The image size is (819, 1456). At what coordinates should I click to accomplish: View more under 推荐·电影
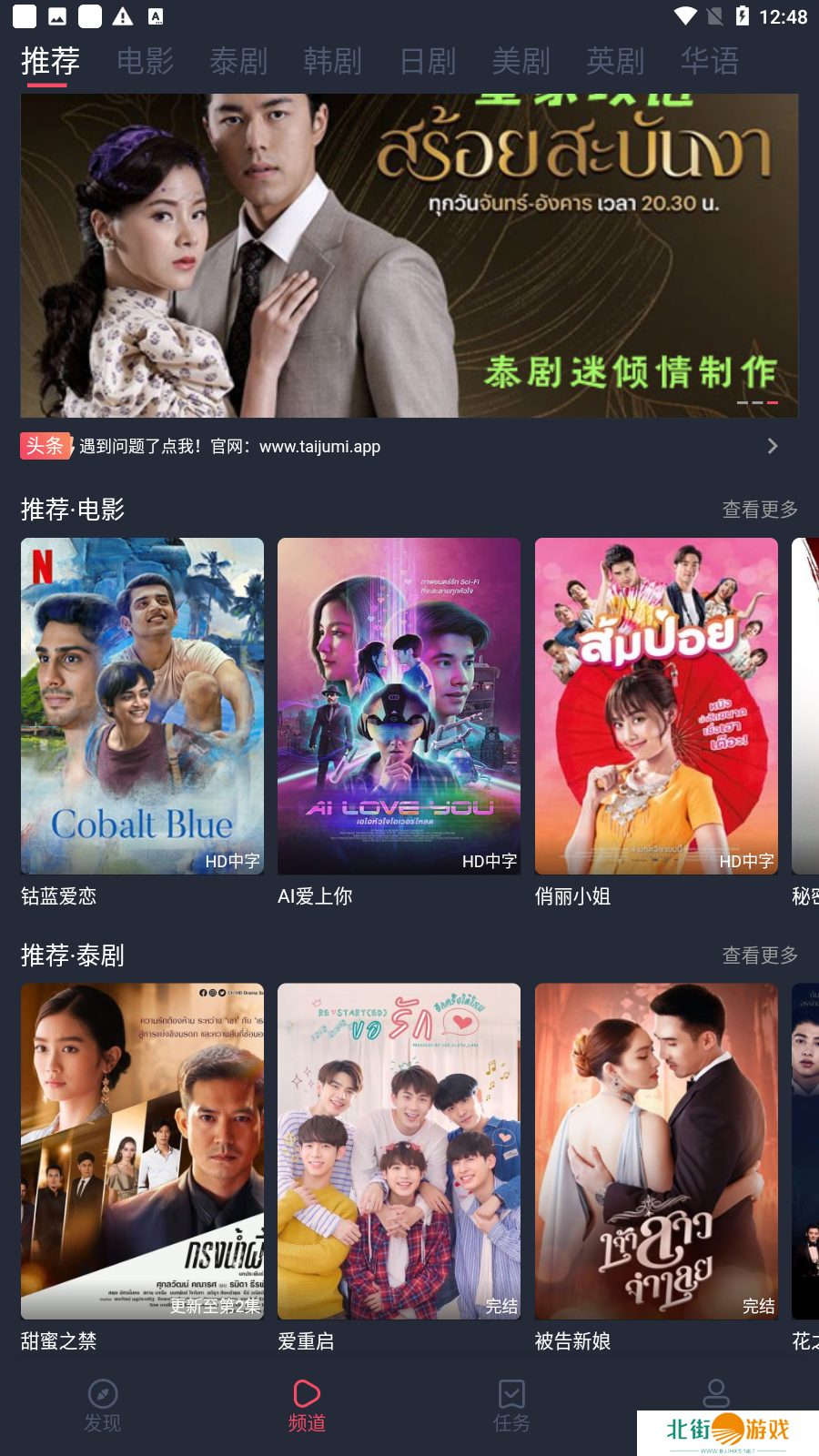pyautogui.click(x=760, y=510)
